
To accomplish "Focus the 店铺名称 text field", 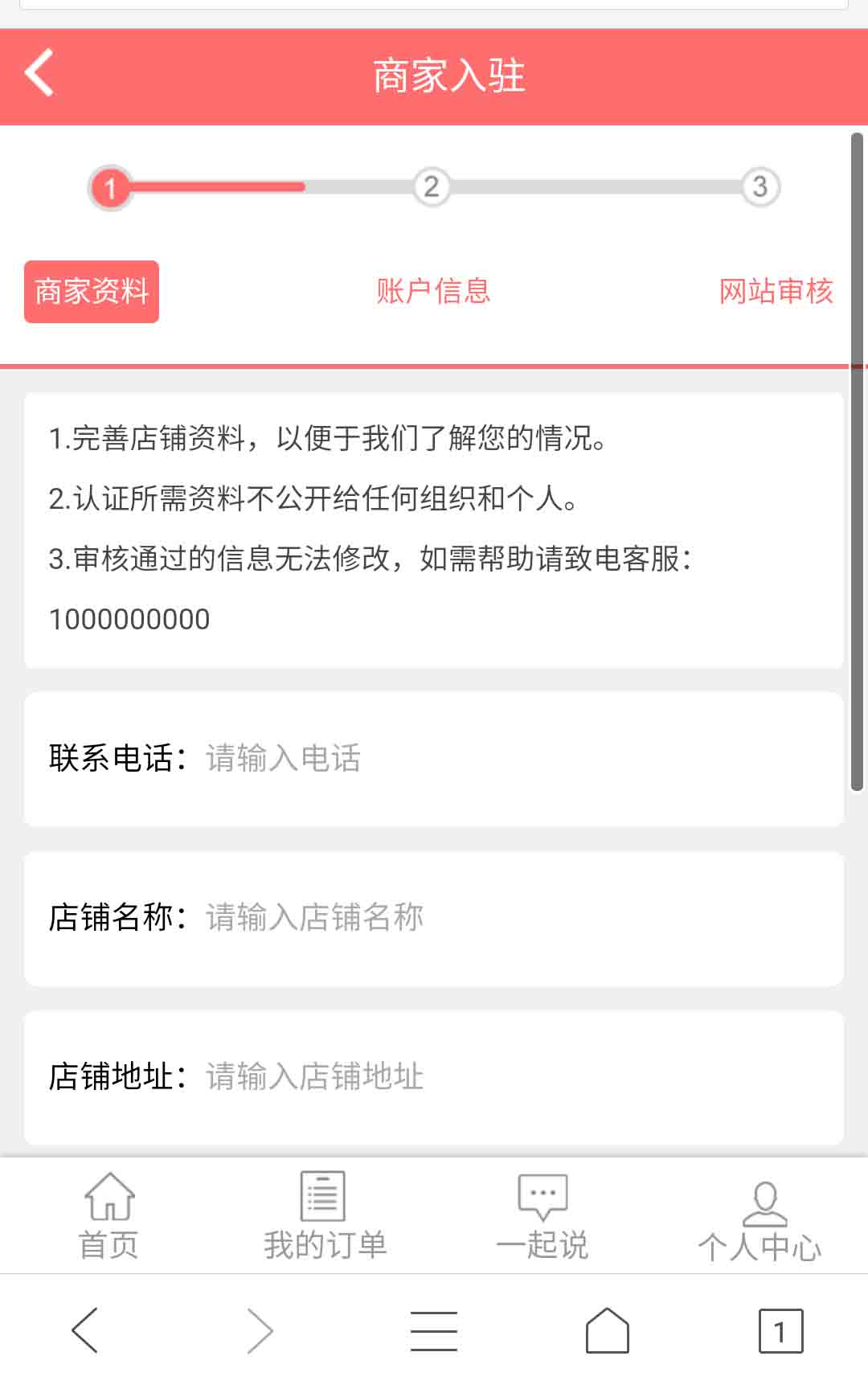I will 514,918.
